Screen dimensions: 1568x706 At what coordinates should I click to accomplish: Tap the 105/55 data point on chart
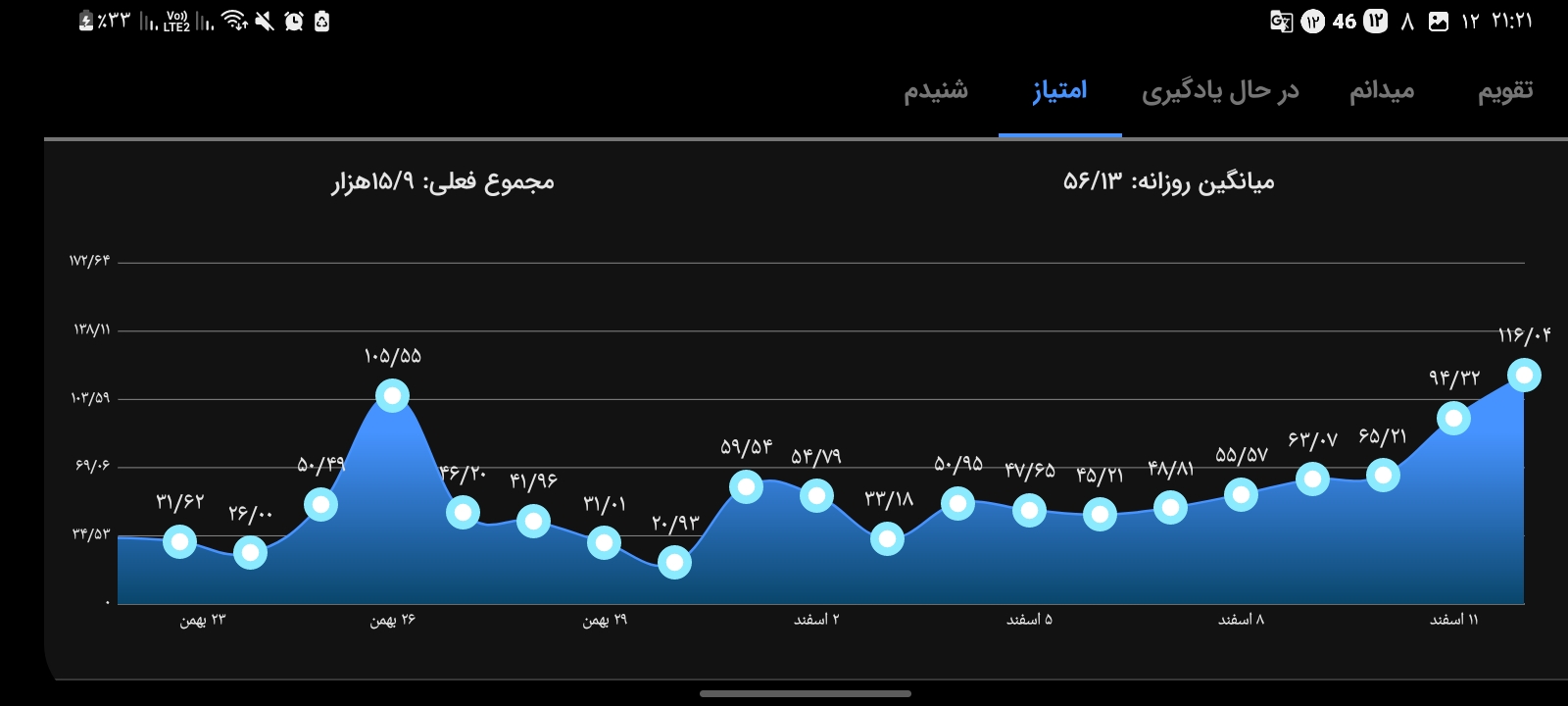[x=392, y=396]
